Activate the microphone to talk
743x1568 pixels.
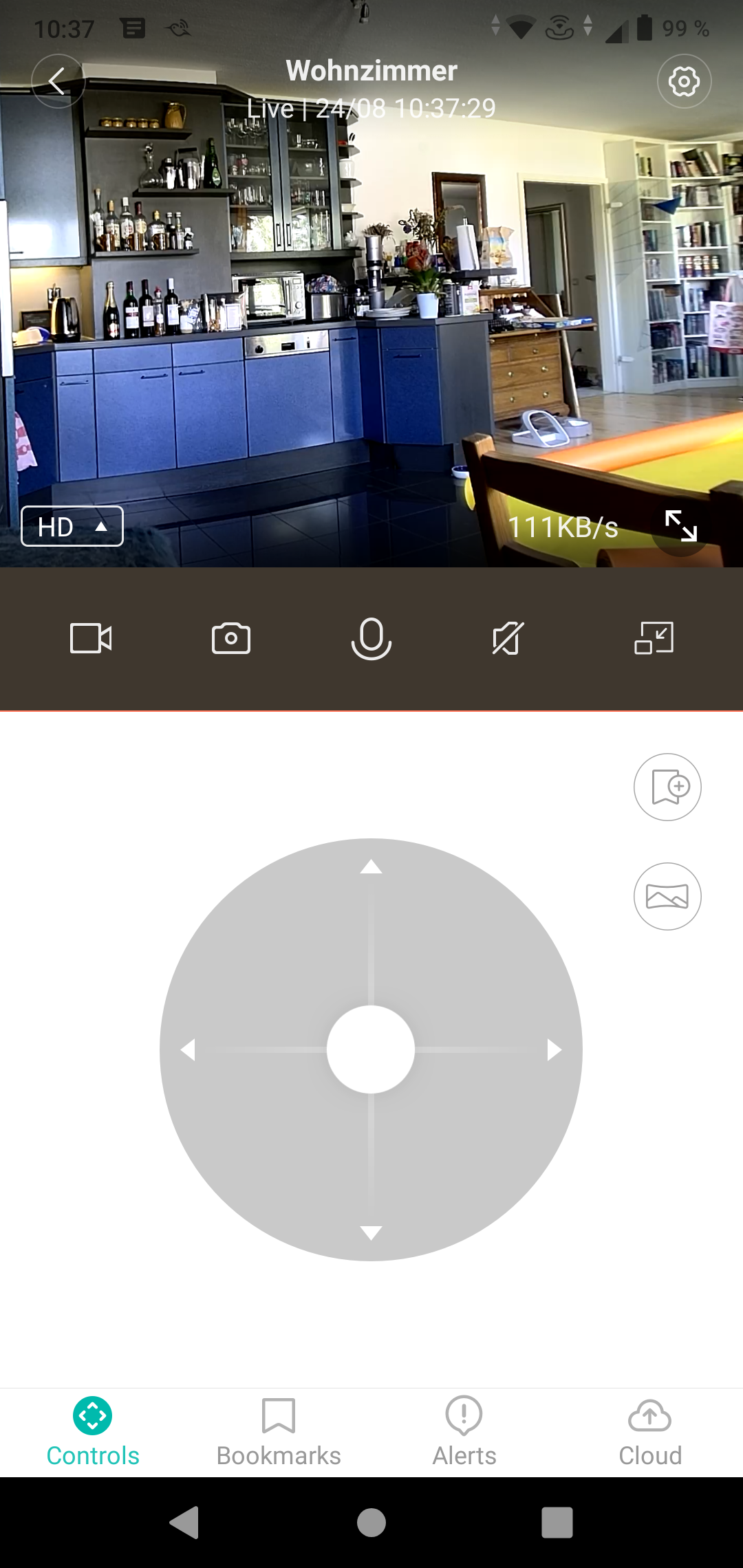(371, 638)
